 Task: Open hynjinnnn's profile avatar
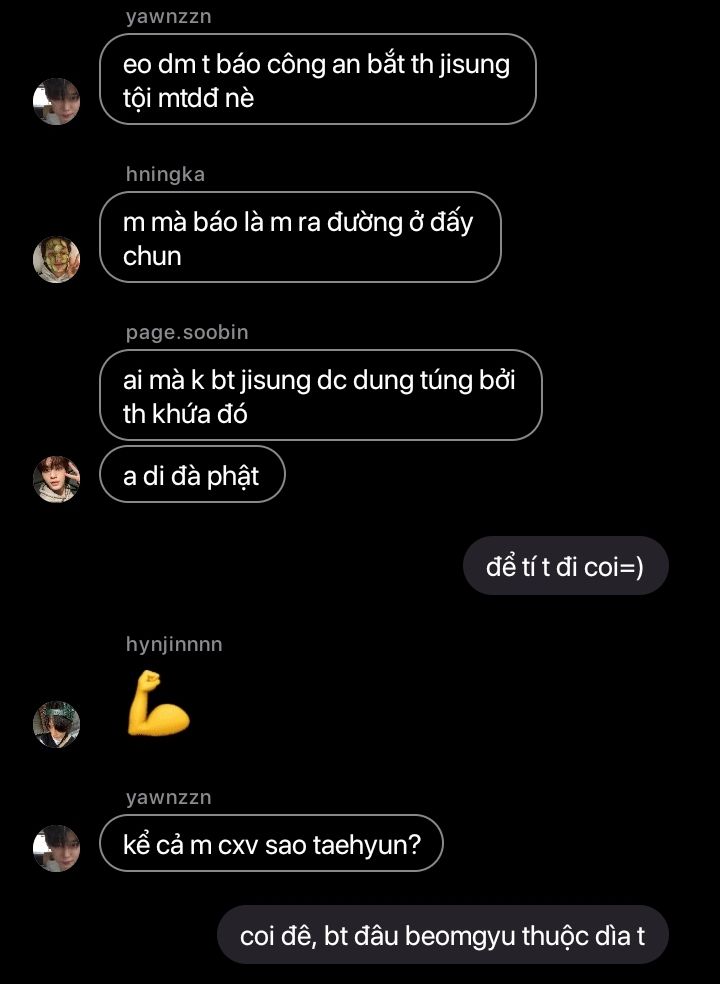[x=57, y=724]
